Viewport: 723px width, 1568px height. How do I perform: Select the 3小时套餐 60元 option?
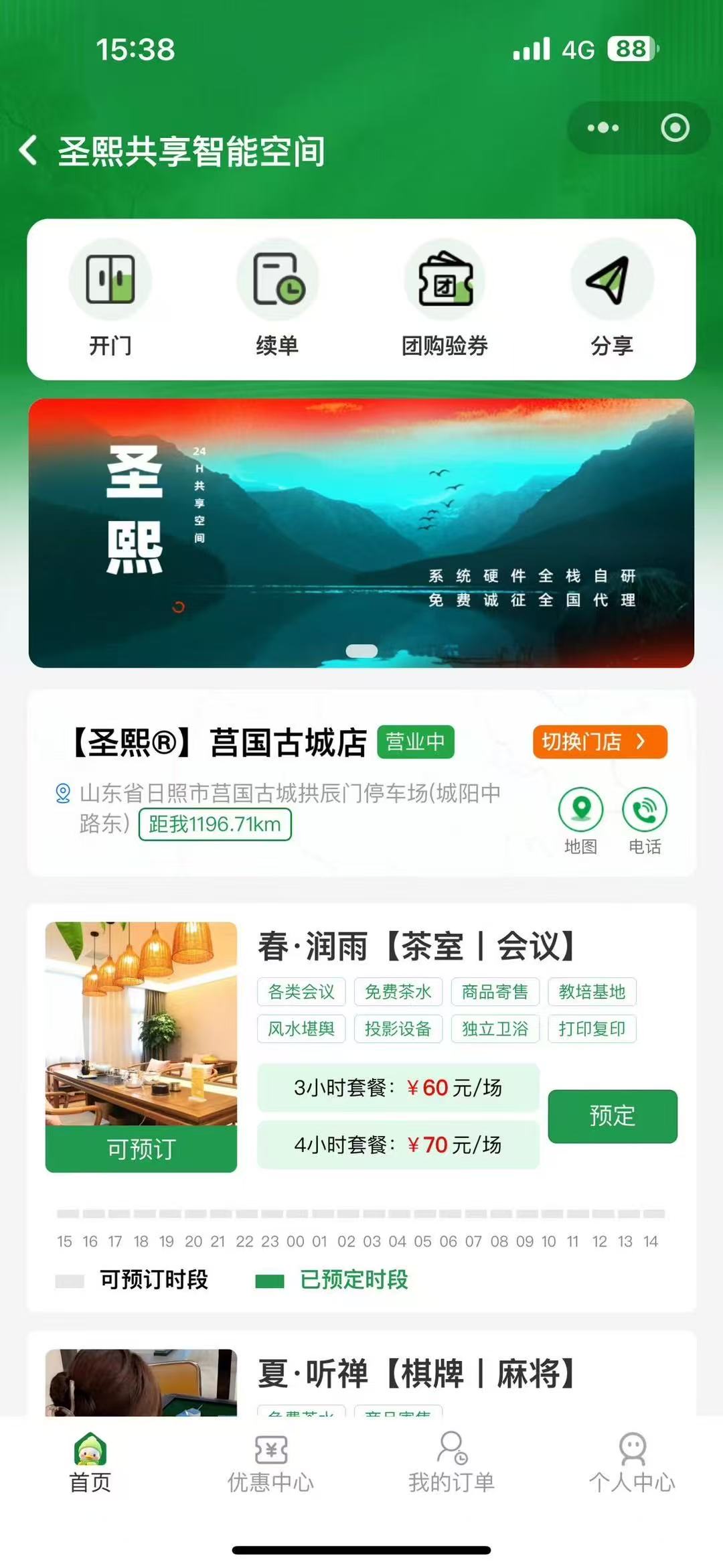click(398, 1087)
